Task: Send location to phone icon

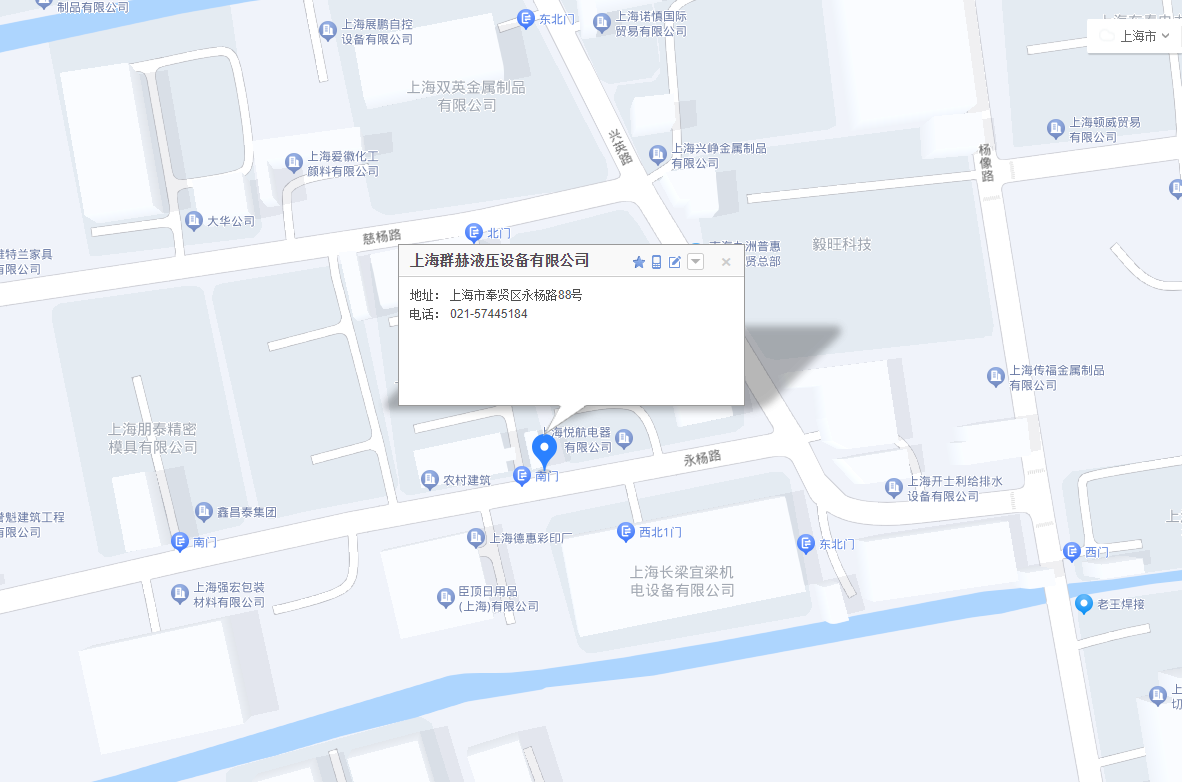Action: tap(657, 262)
